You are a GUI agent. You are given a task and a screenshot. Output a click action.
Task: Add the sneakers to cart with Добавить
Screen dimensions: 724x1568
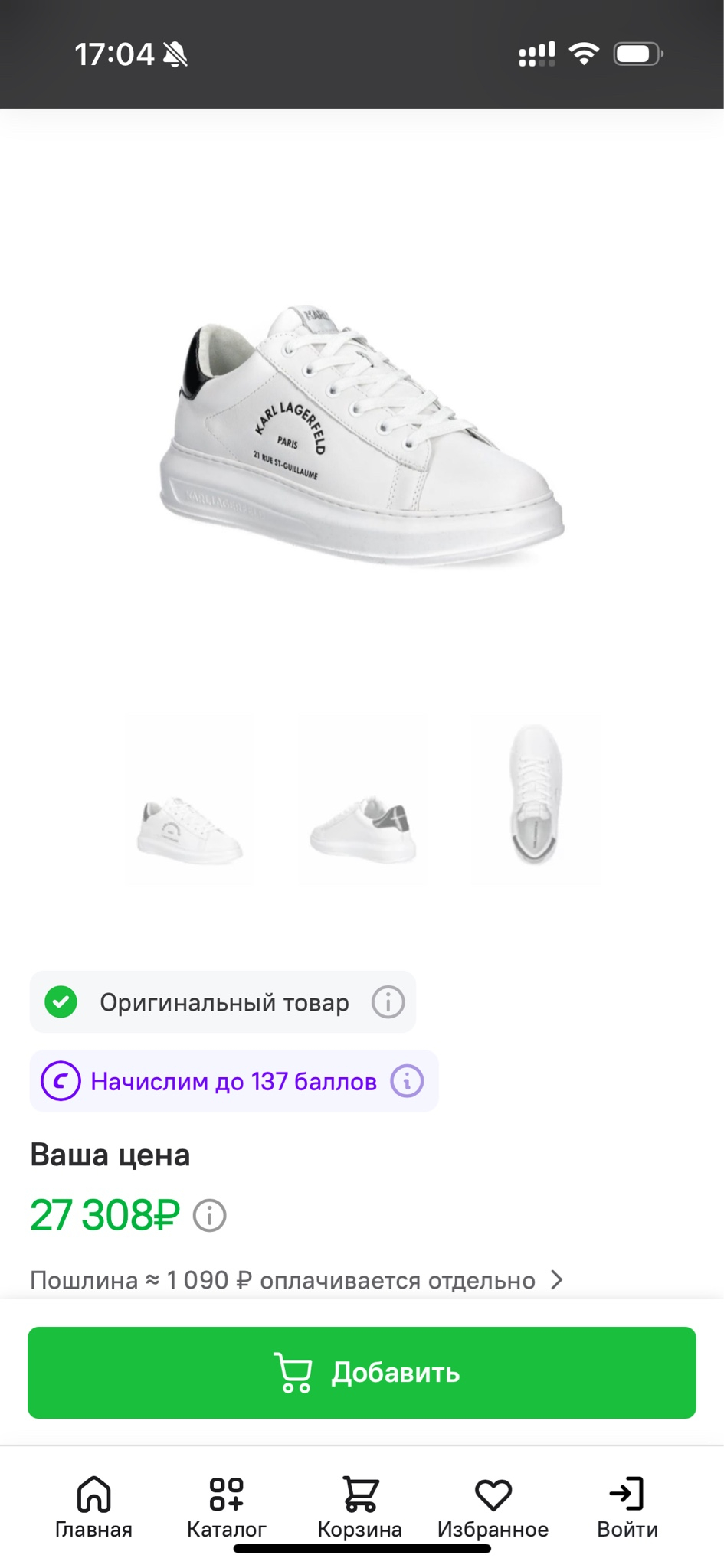[362, 1372]
